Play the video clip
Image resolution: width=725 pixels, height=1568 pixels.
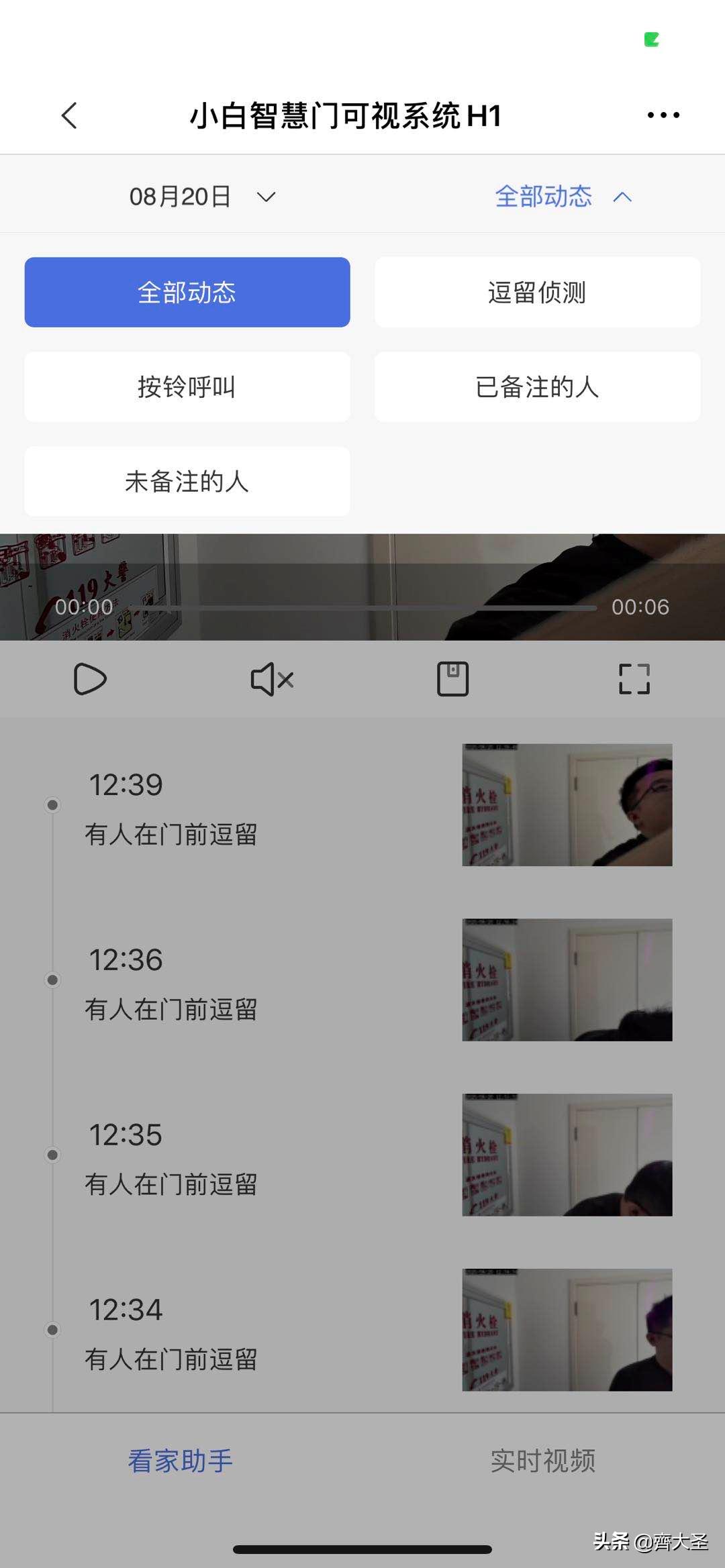click(x=89, y=679)
